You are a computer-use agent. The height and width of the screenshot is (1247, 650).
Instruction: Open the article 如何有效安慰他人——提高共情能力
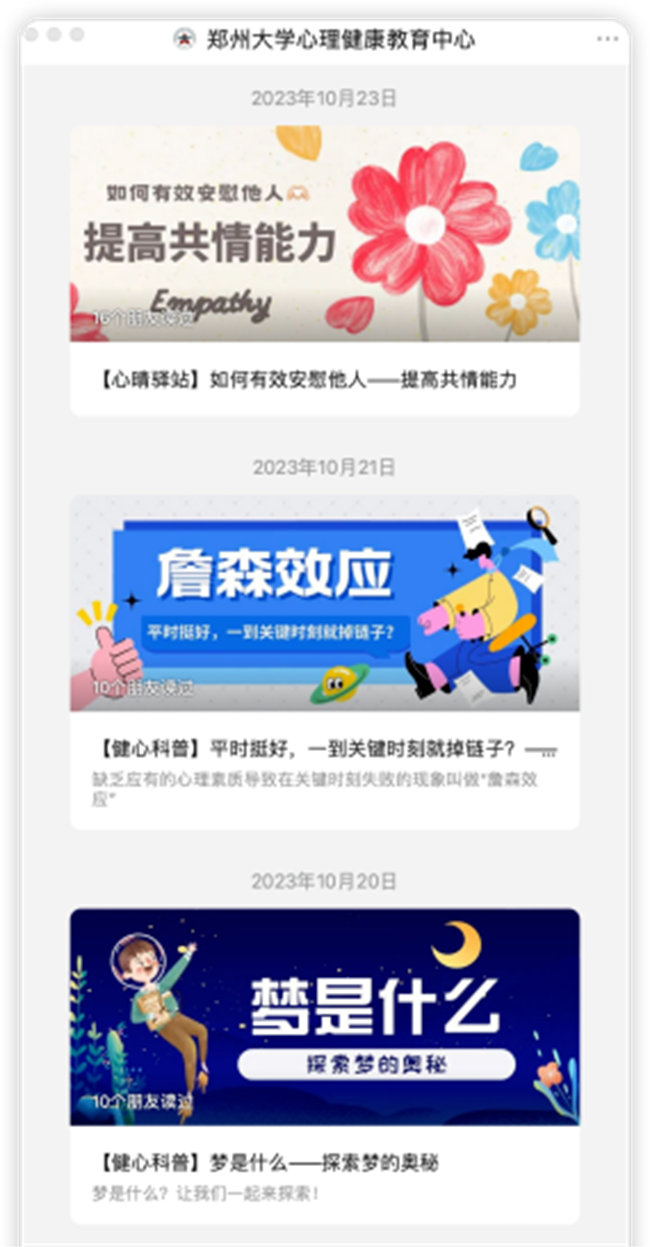[324, 380]
